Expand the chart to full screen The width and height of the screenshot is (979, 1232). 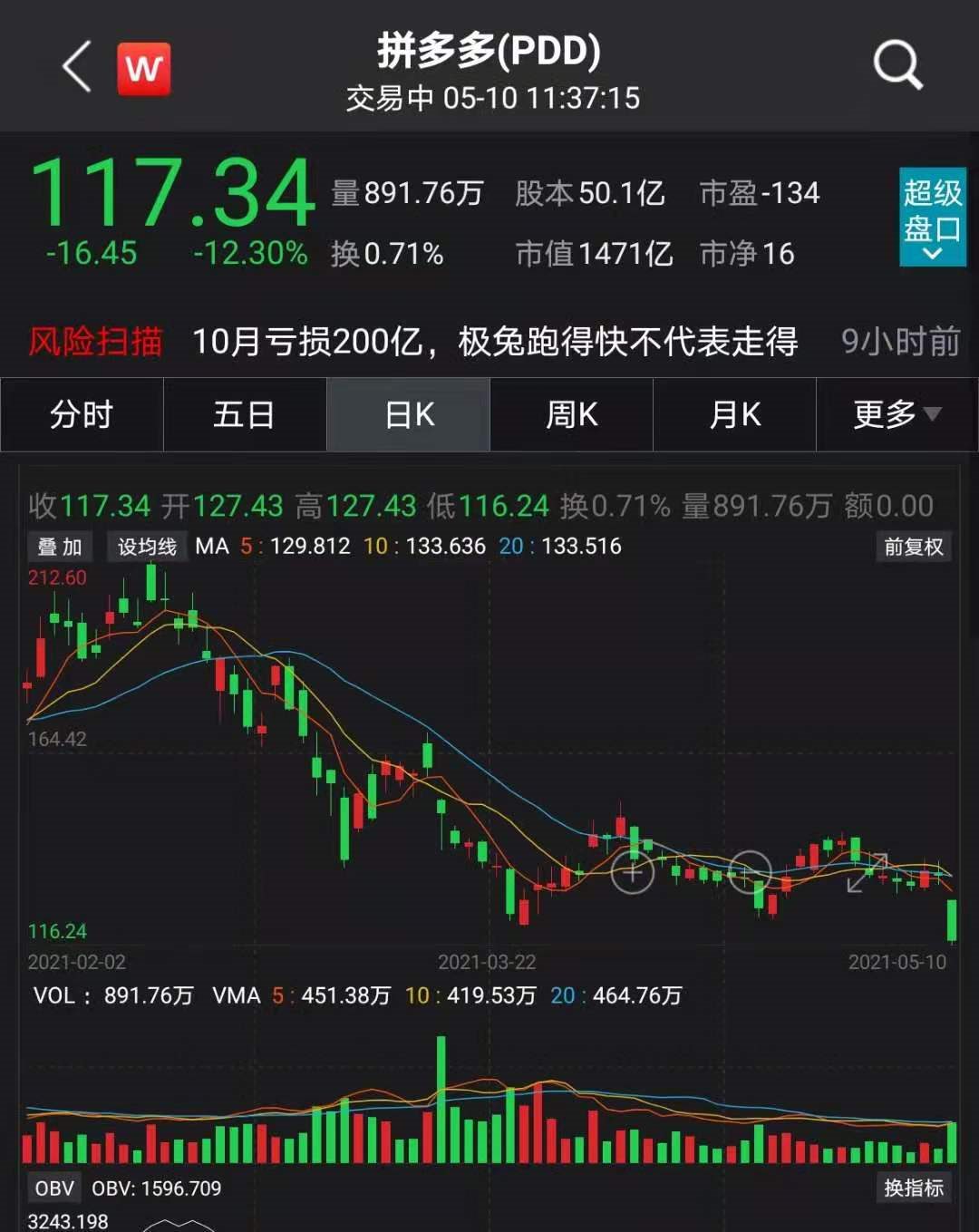(866, 872)
